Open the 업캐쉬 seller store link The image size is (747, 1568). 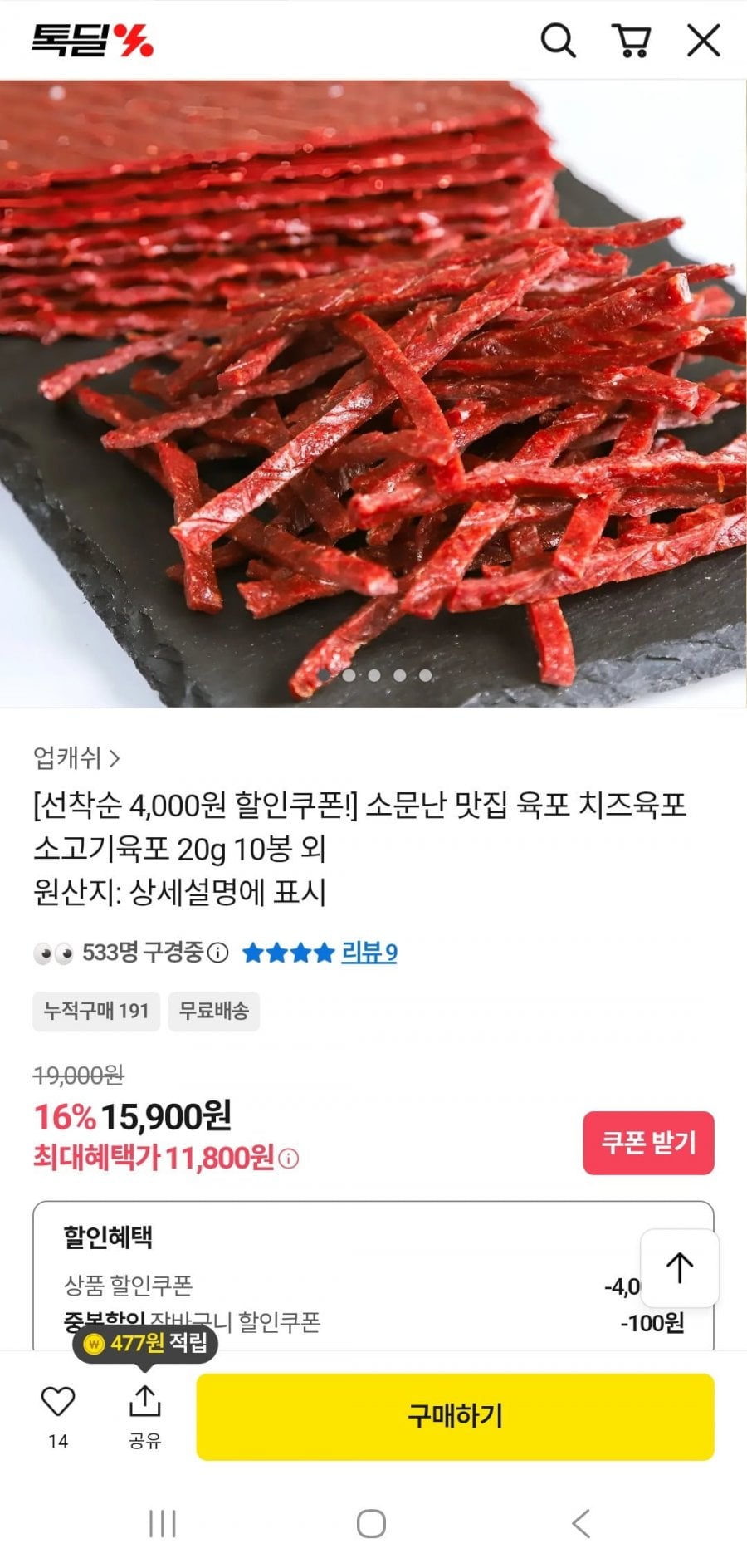point(76,757)
